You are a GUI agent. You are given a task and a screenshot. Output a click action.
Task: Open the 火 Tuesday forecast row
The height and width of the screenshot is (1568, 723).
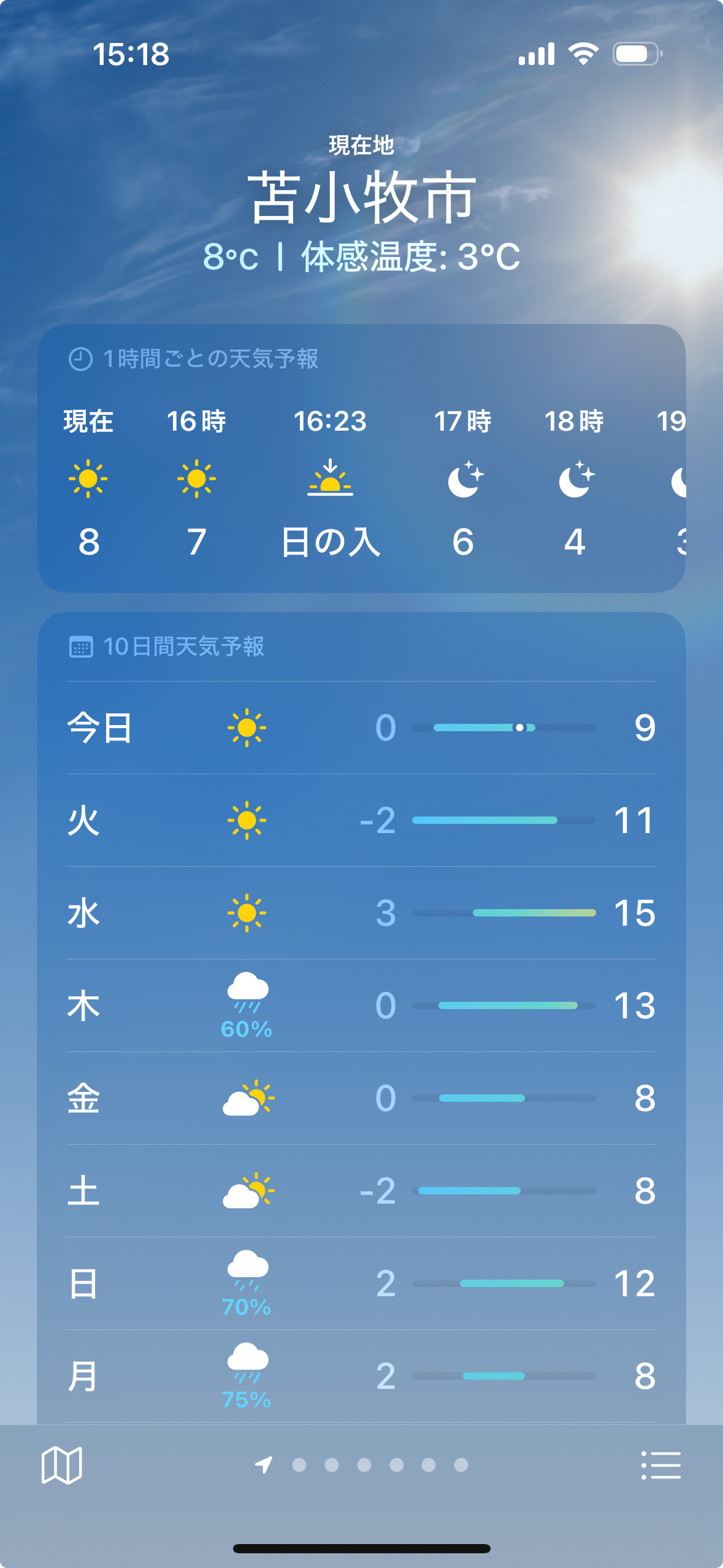pos(361,820)
